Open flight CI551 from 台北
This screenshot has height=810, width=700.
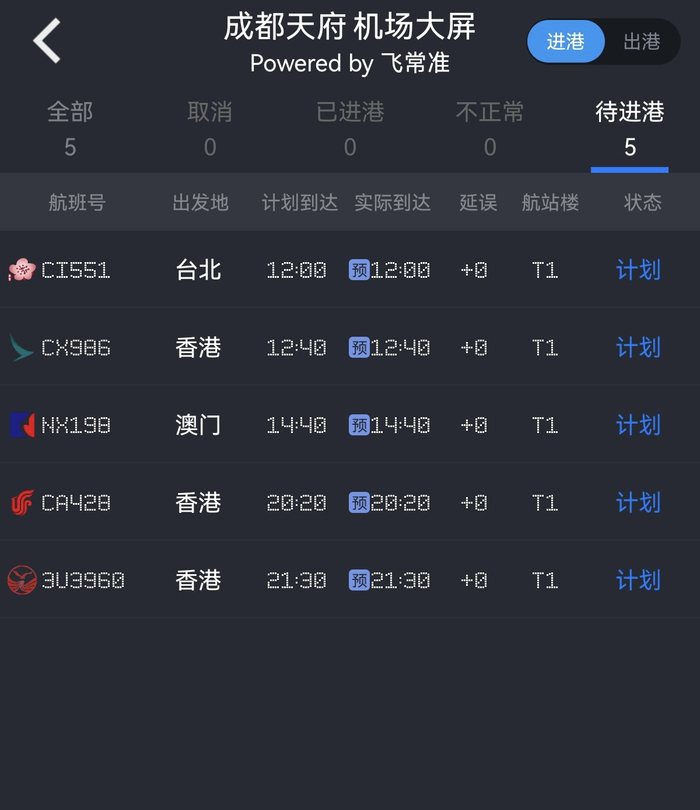tap(350, 270)
